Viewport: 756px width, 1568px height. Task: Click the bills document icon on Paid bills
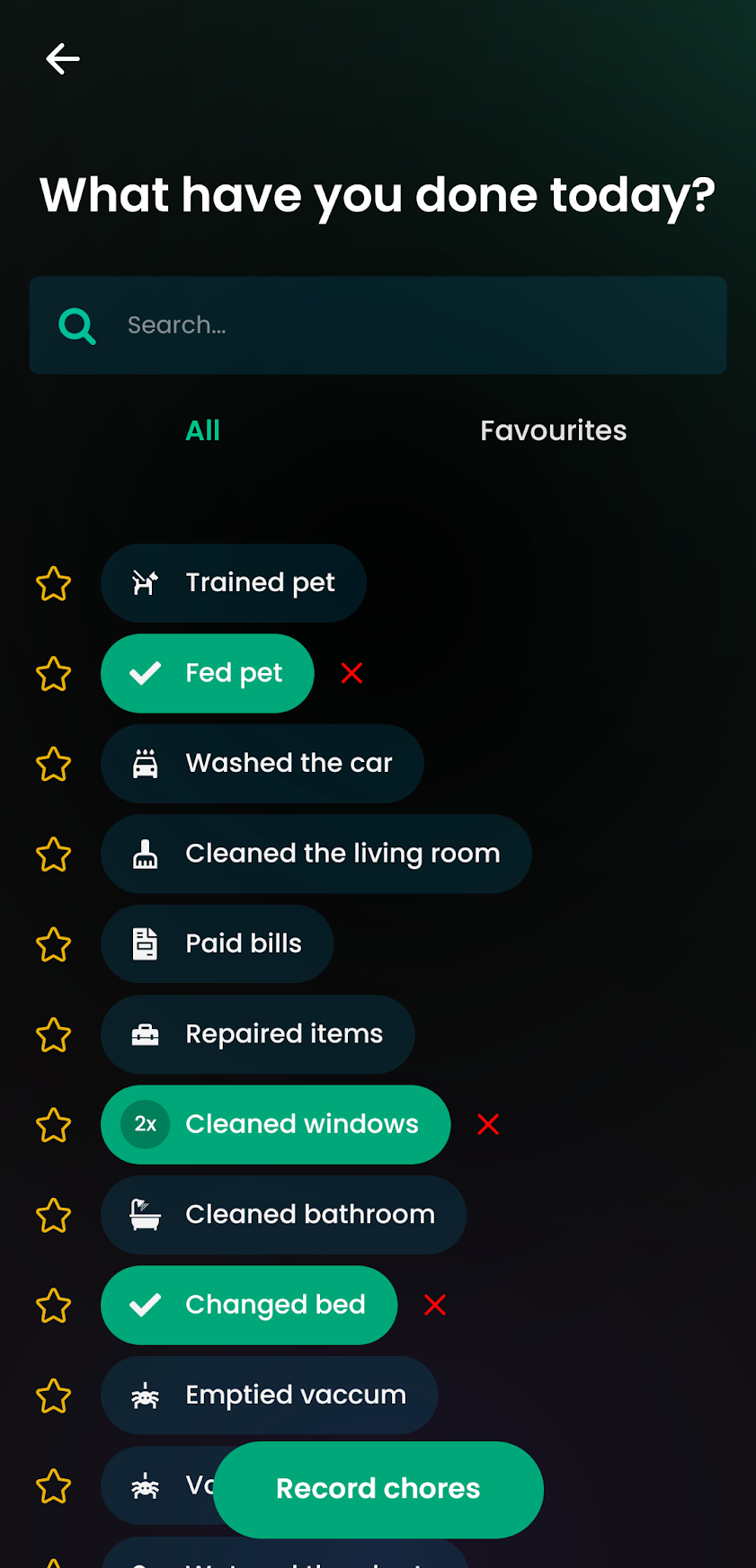(144, 943)
